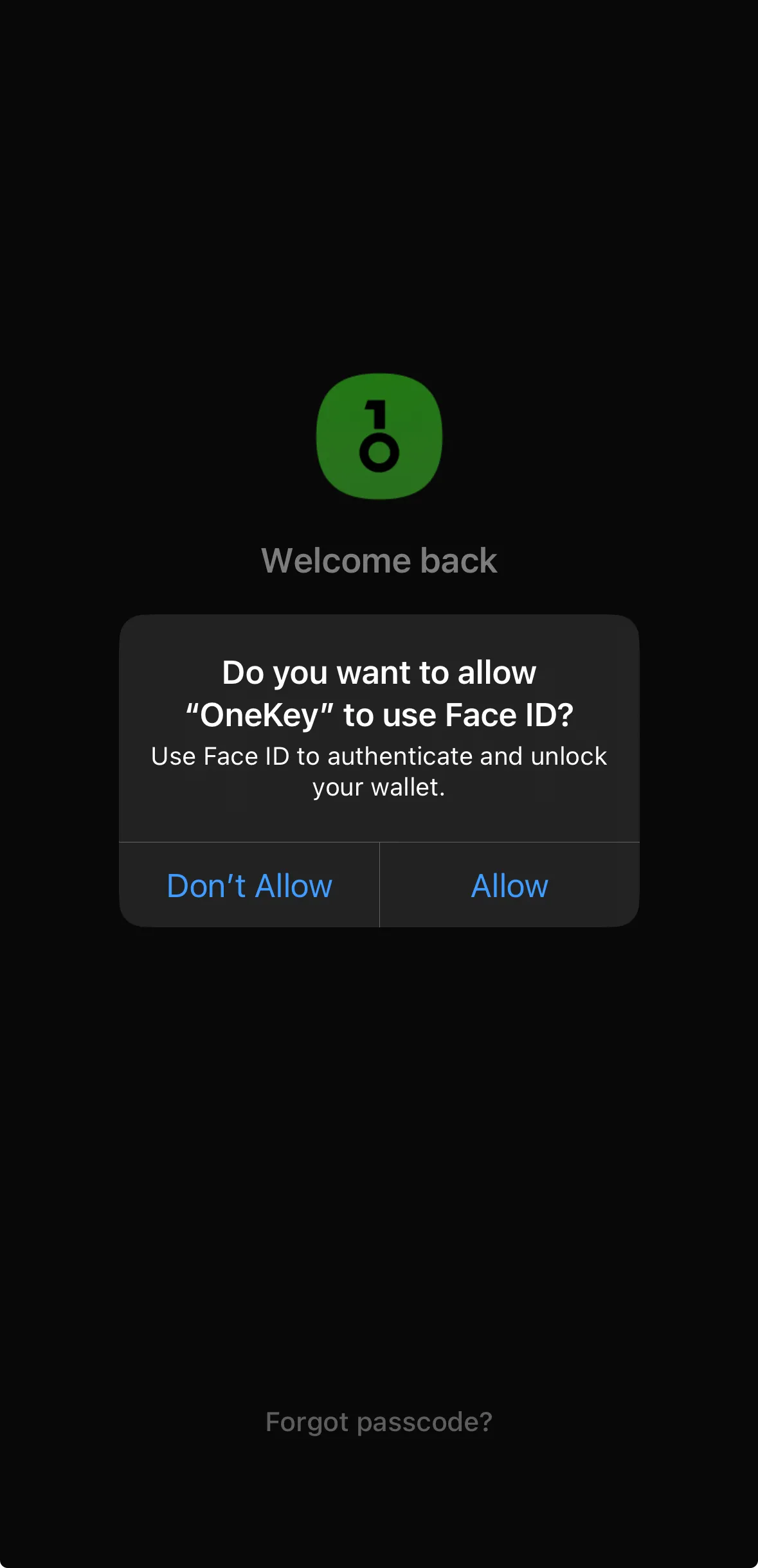The image size is (758, 1568).
Task: Open Forgot passcode recovery
Action: 379,1422
